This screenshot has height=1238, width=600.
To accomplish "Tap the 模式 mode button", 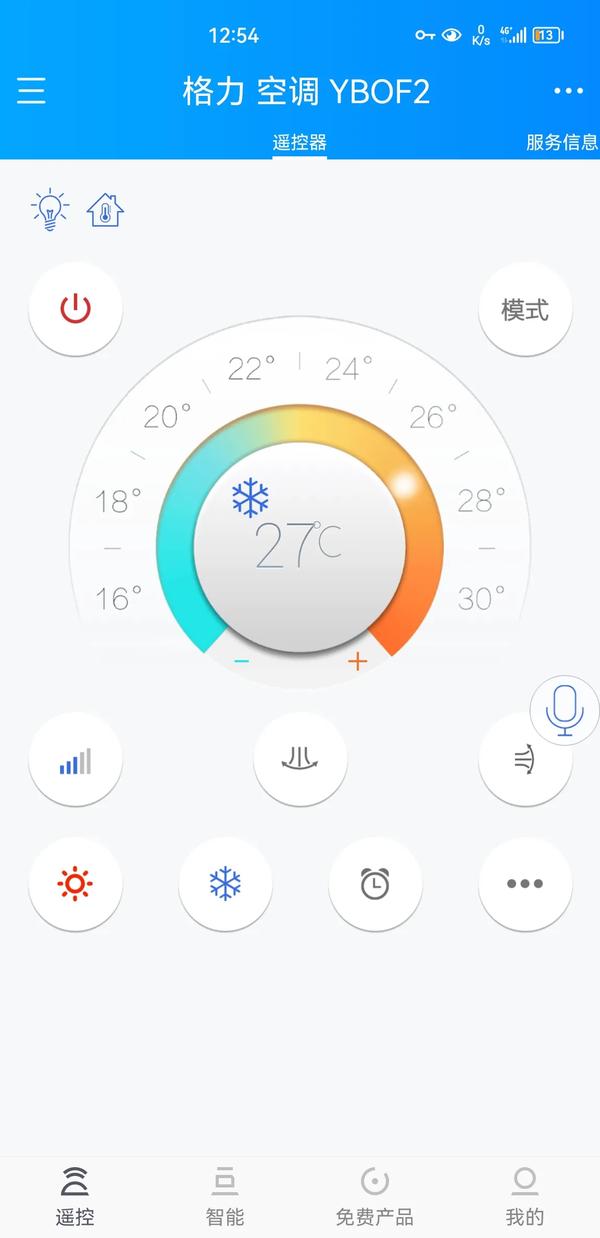I will click(525, 309).
